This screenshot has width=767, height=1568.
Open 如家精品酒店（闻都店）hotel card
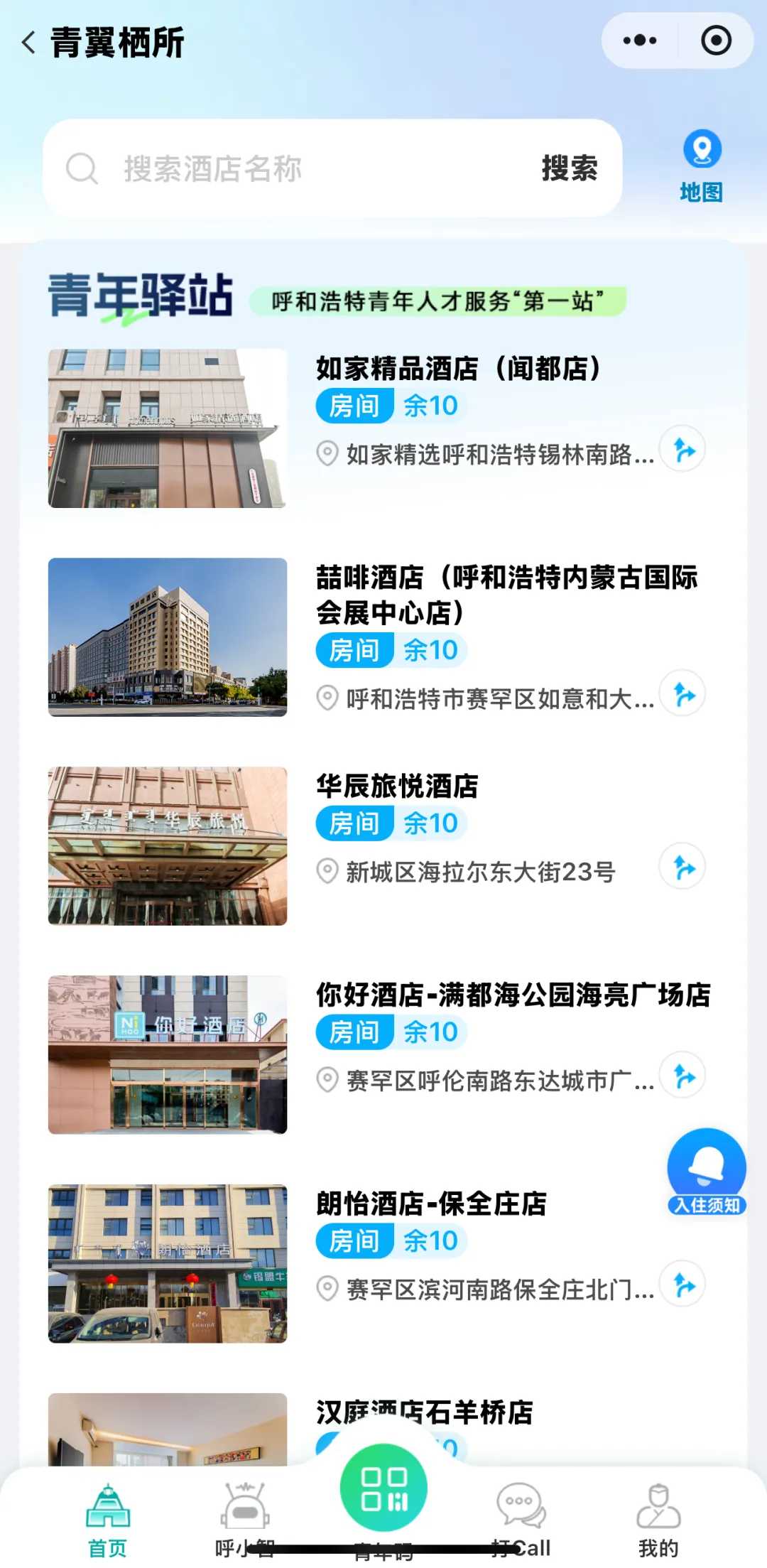457,369
